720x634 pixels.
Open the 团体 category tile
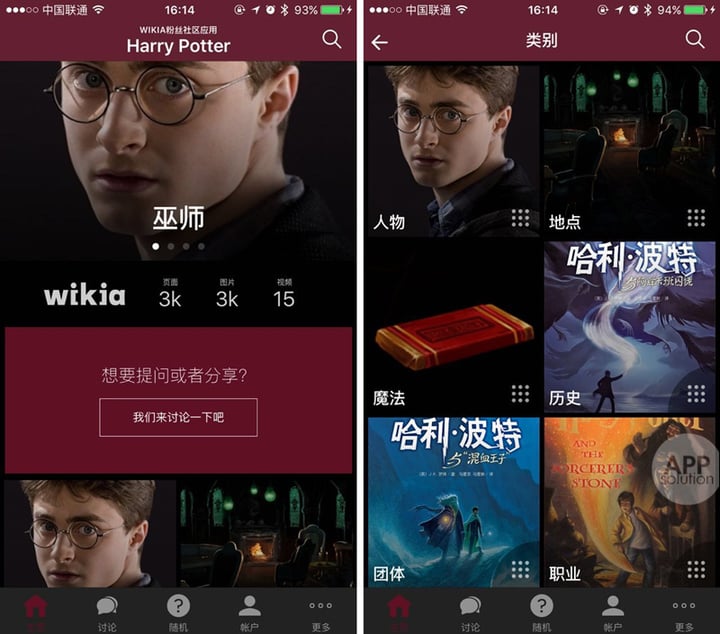pos(453,502)
